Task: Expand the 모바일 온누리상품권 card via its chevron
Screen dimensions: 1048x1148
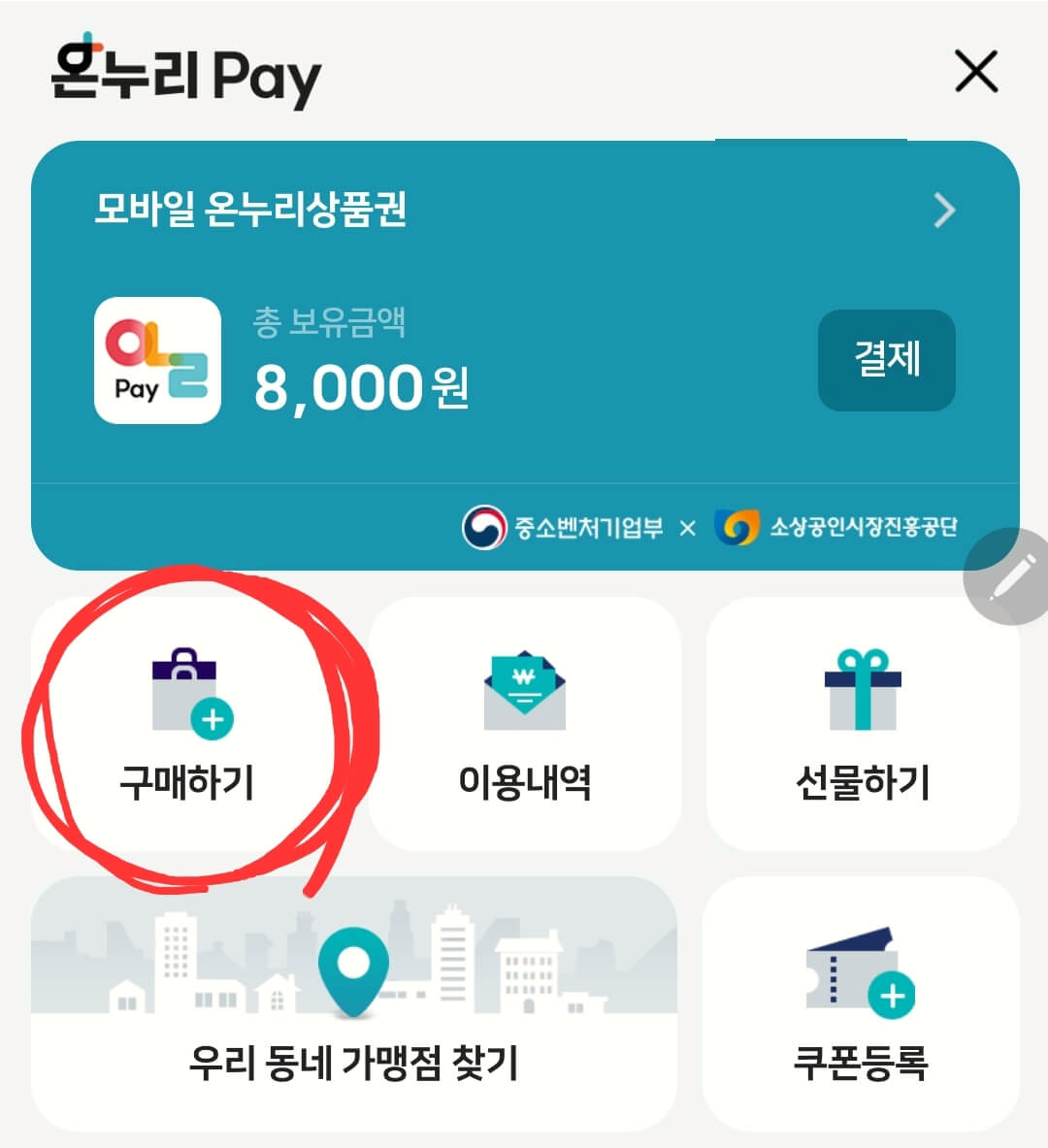Action: pos(943,211)
